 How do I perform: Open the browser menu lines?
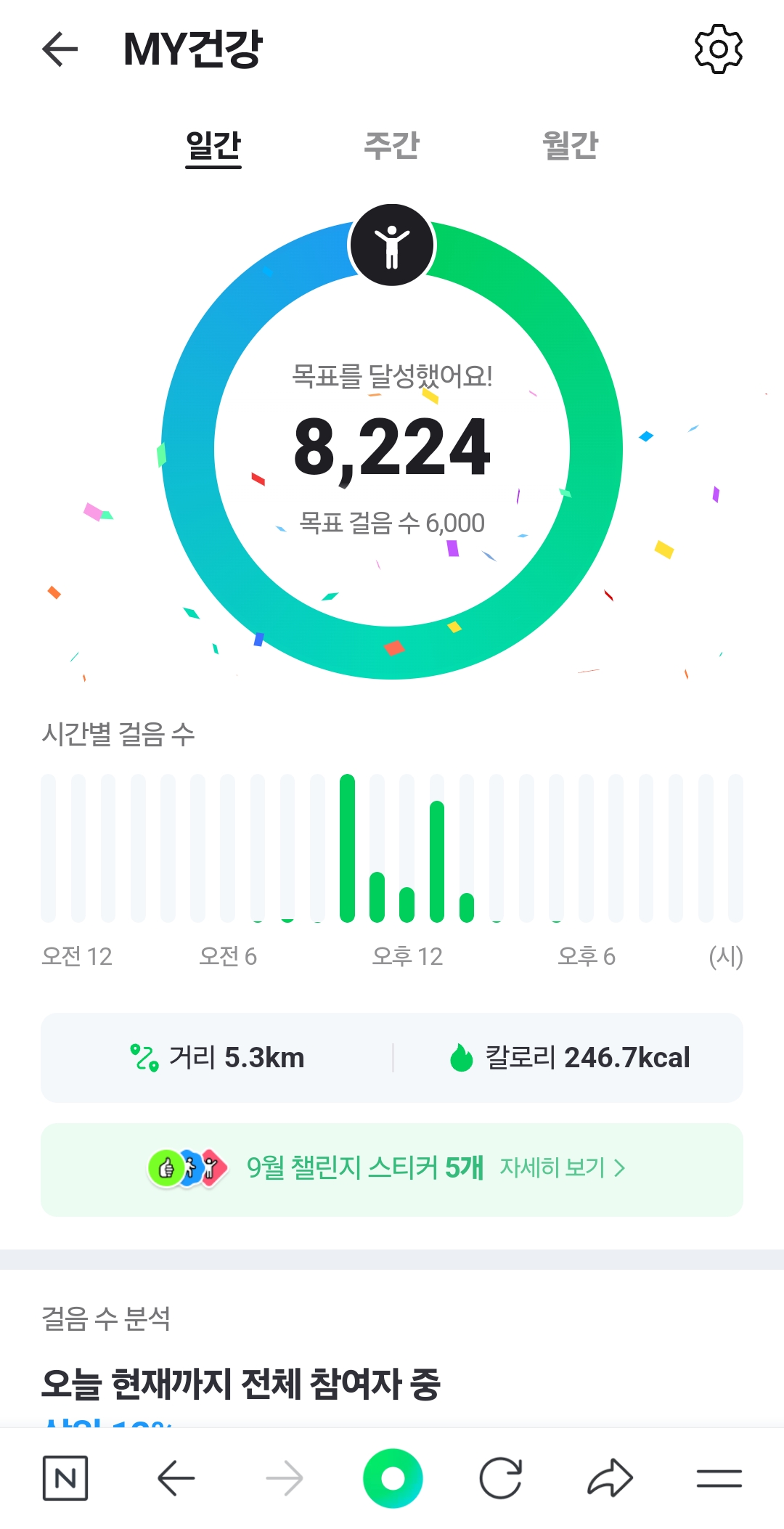(x=719, y=1477)
